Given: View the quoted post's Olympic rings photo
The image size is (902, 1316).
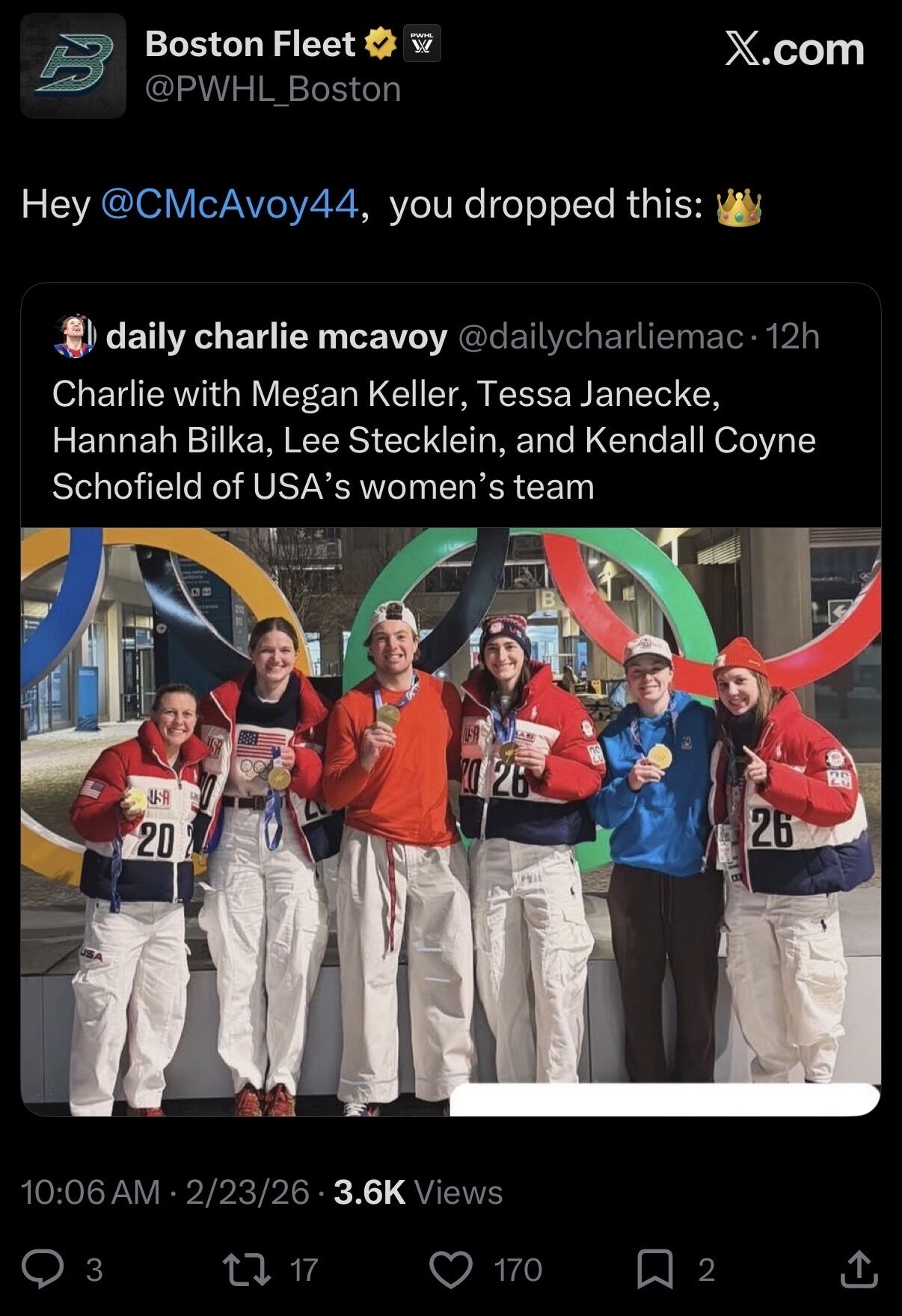Looking at the screenshot, I should pyautogui.click(x=450, y=821).
